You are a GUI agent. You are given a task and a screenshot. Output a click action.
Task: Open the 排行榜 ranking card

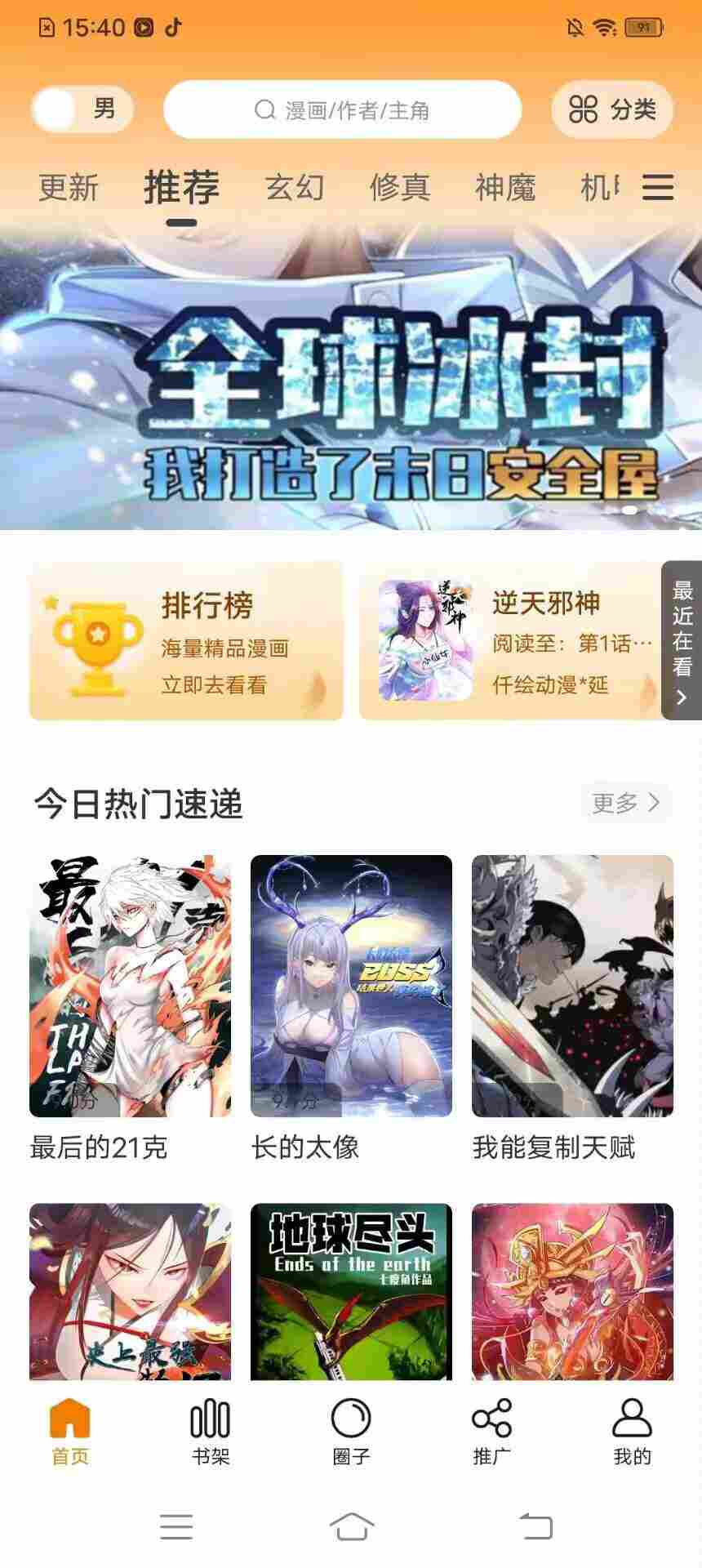click(186, 641)
